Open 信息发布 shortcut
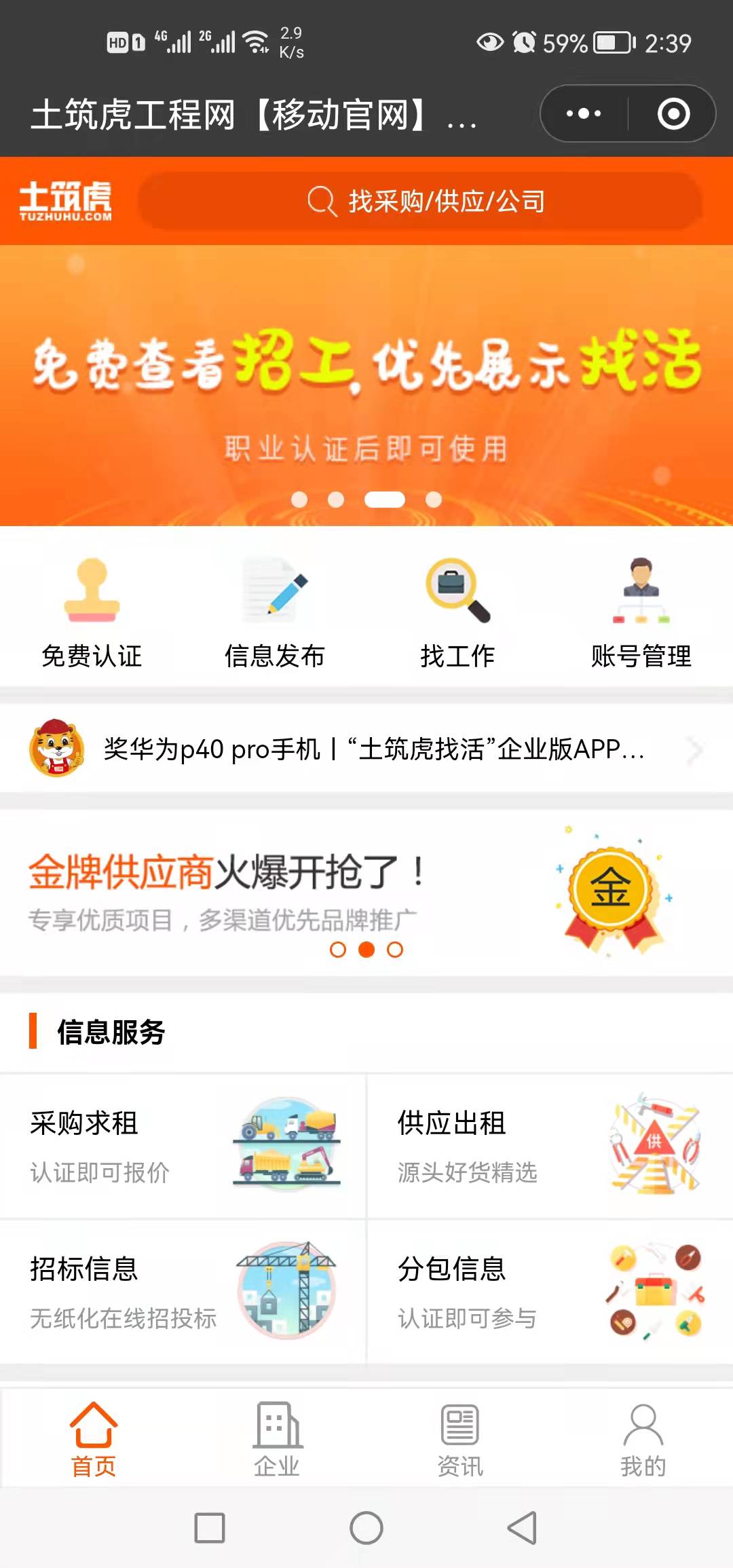Viewport: 733px width, 1568px height. (x=275, y=611)
